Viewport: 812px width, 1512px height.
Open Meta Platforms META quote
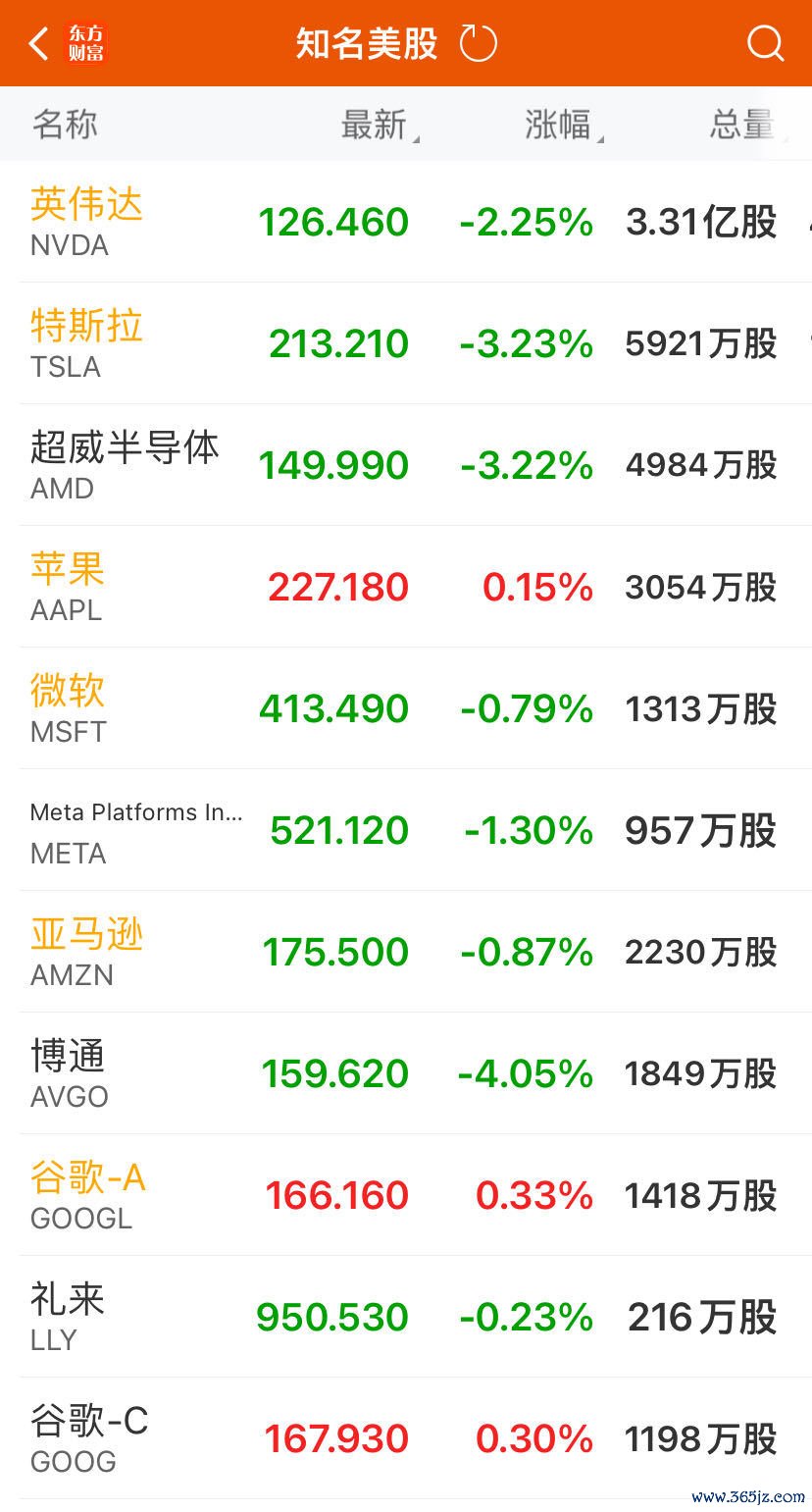(406, 830)
